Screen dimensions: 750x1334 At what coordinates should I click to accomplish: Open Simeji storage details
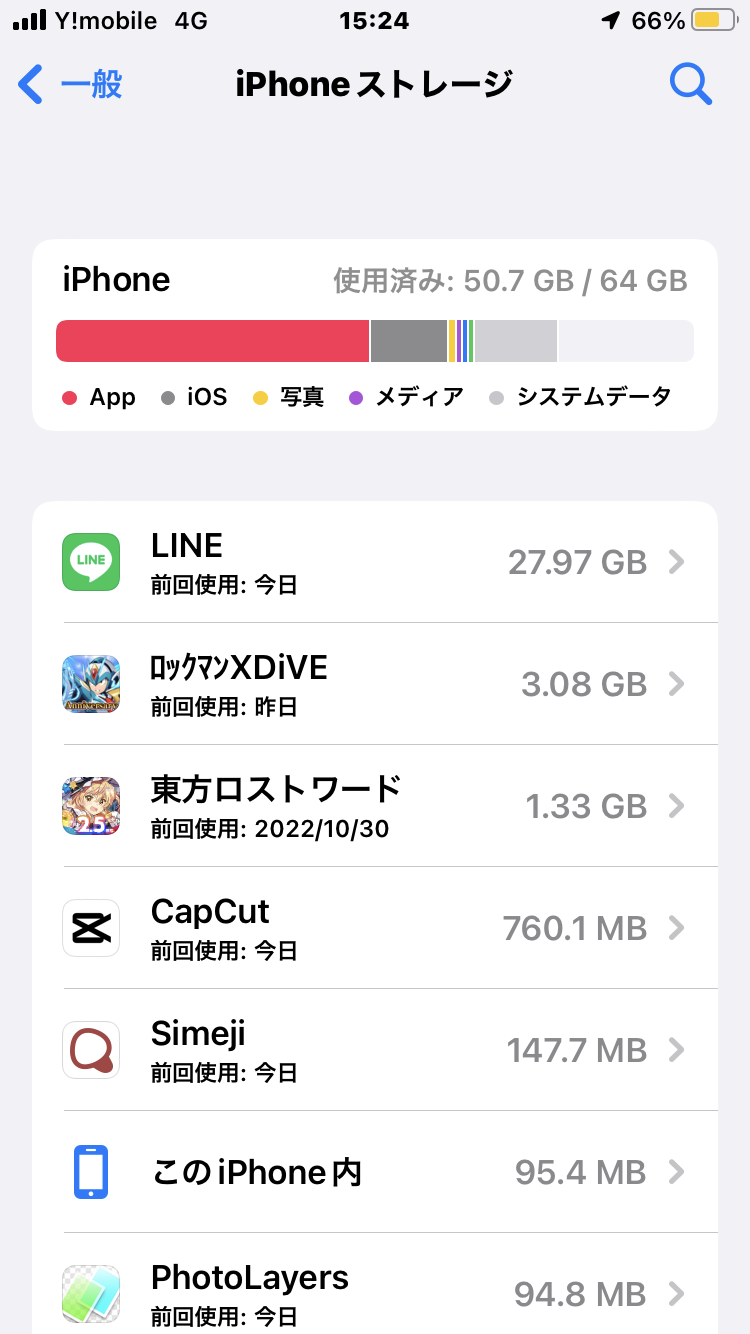(x=375, y=1050)
